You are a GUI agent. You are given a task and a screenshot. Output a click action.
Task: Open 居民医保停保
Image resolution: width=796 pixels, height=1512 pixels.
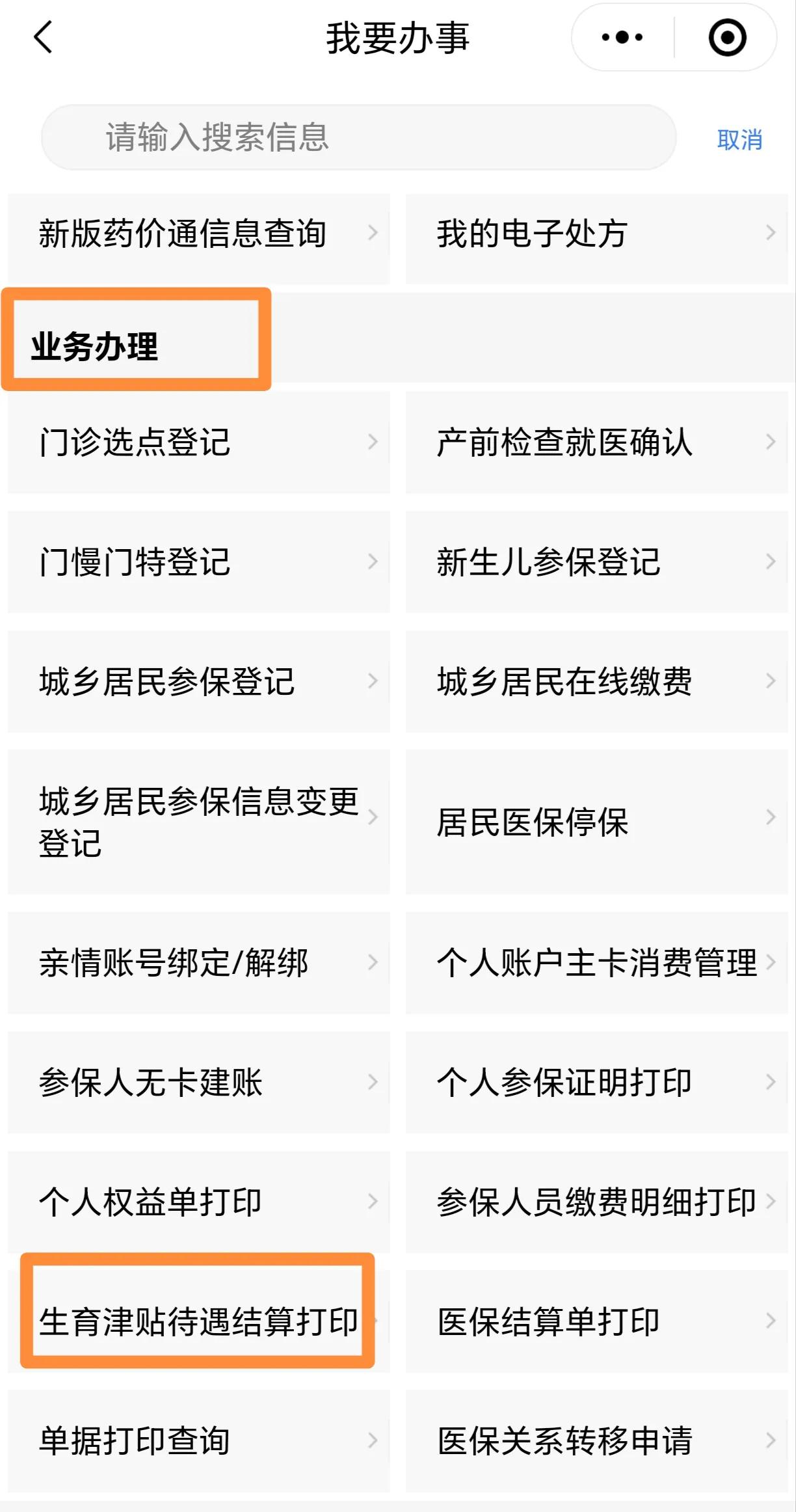[x=596, y=822]
